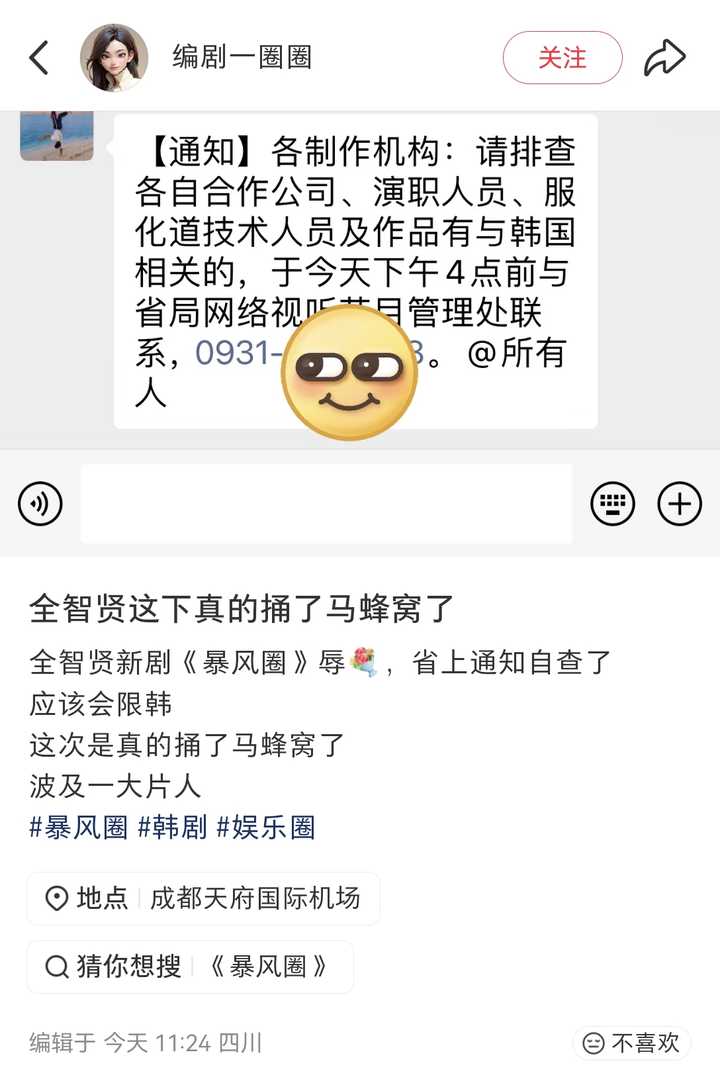Image resolution: width=720 pixels, height=1087 pixels.
Task: Open hashtag #娱乐圈
Action: [x=265, y=827]
